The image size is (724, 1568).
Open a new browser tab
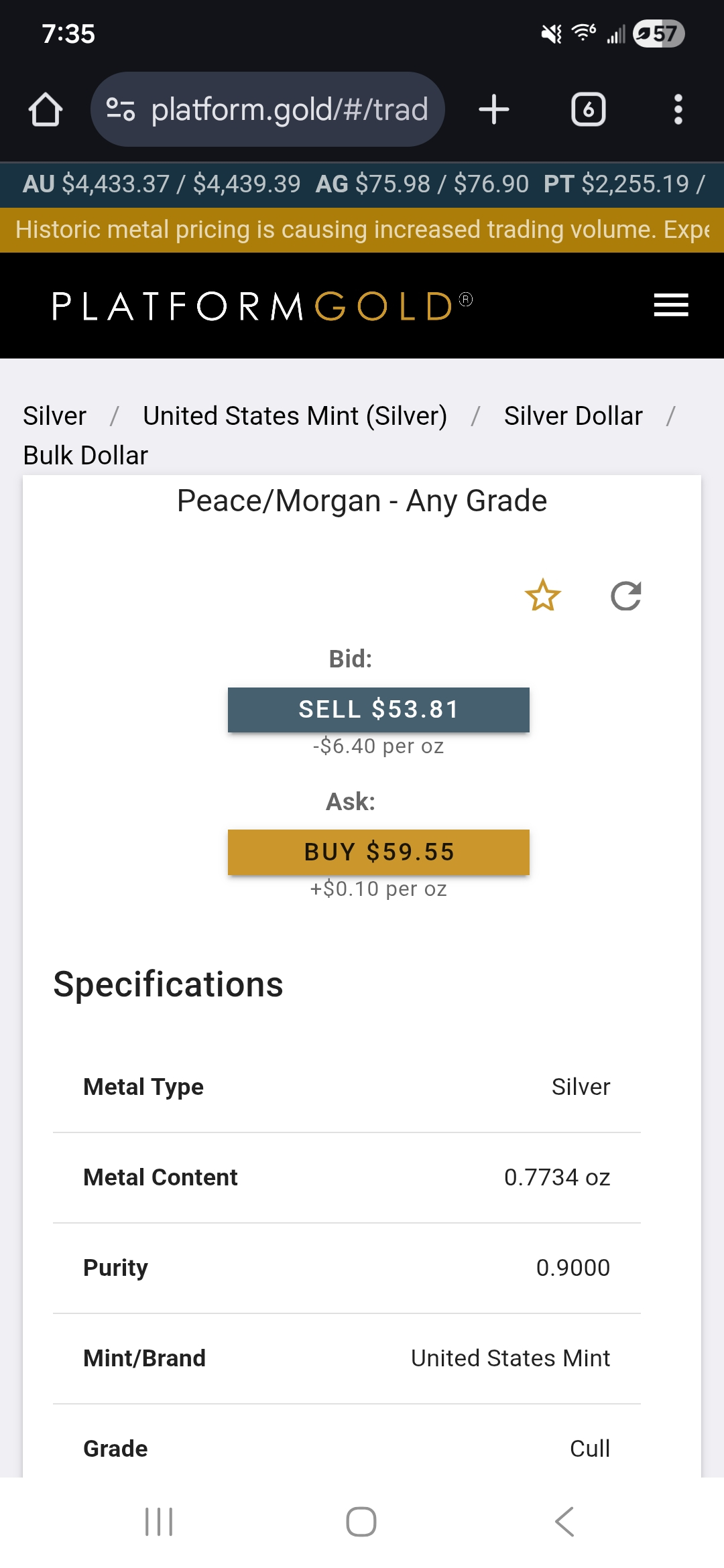click(494, 109)
